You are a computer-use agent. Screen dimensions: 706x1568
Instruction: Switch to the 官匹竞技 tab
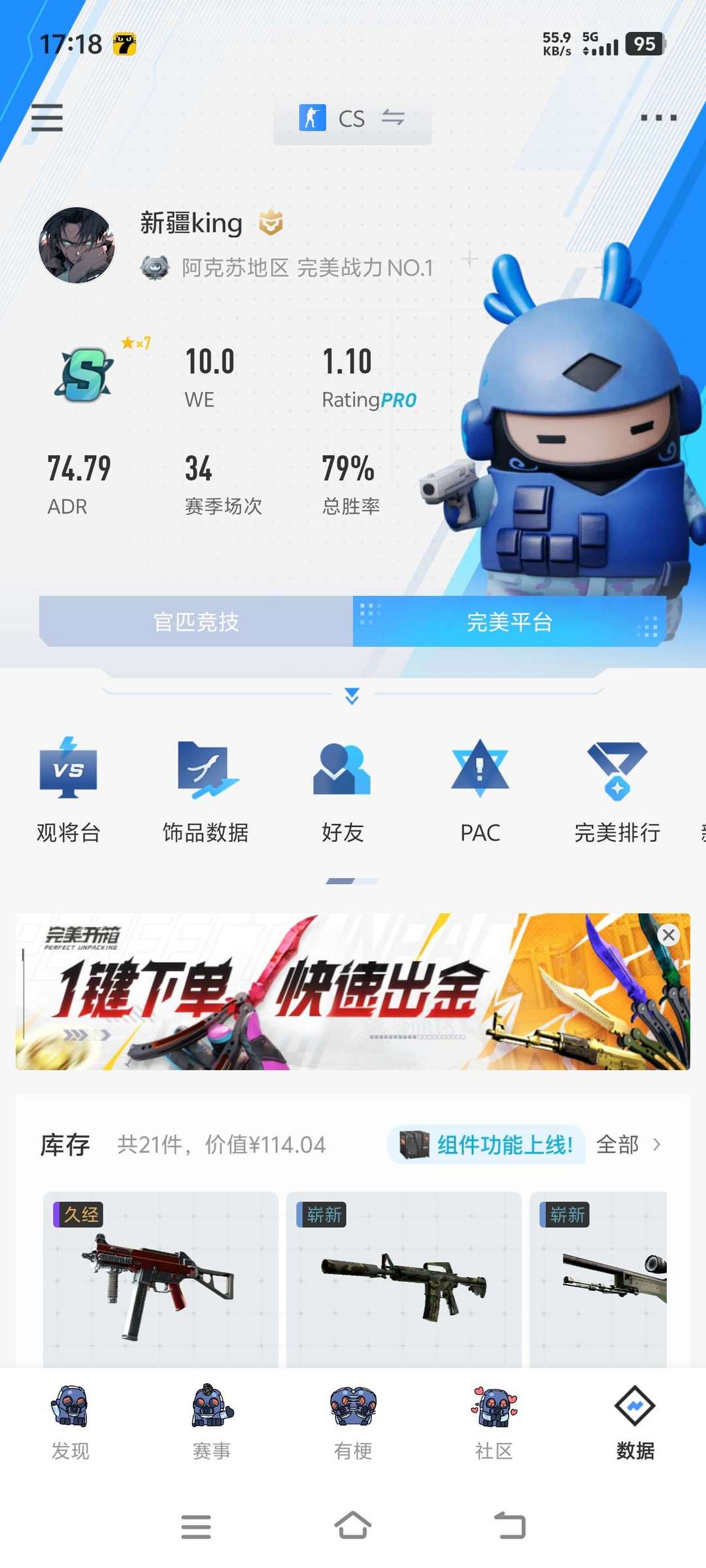pyautogui.click(x=196, y=621)
